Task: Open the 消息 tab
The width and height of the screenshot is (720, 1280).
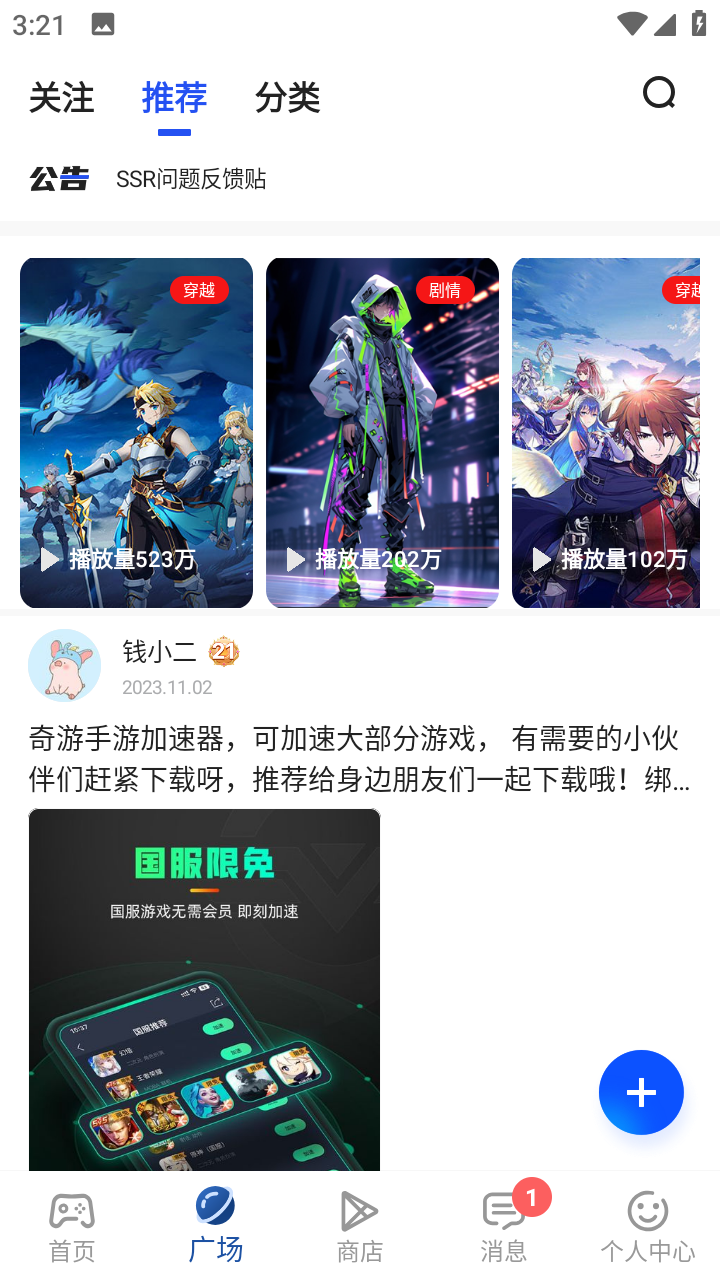Action: pyautogui.click(x=504, y=1227)
